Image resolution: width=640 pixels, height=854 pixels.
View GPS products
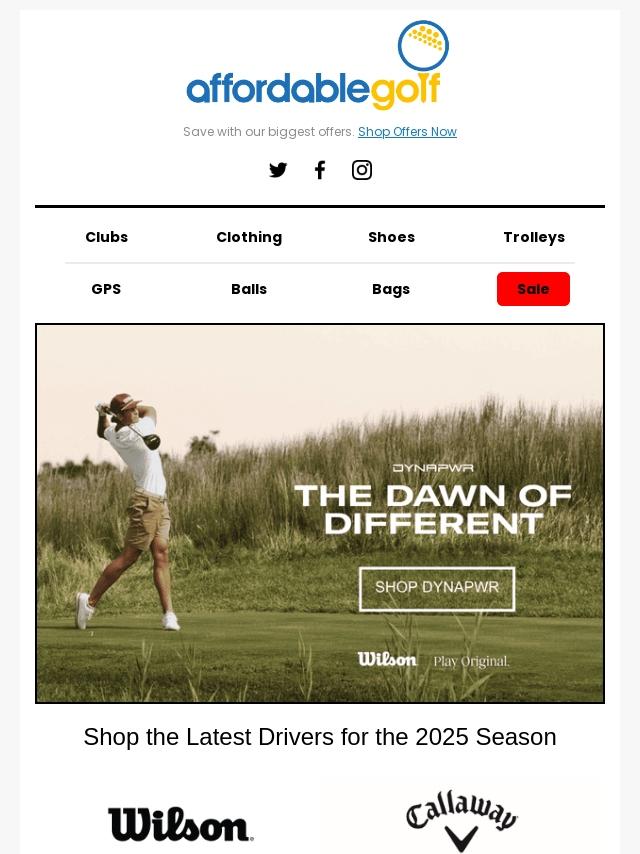(x=106, y=289)
